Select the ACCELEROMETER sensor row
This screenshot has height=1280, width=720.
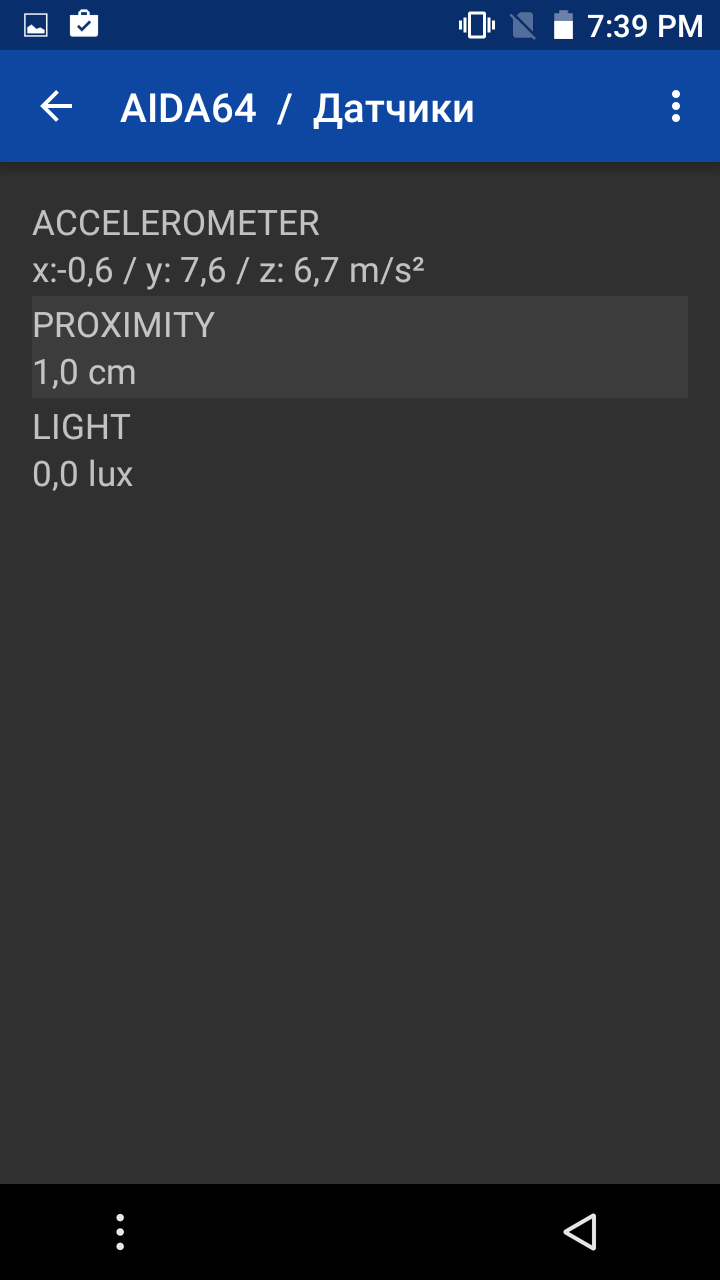coord(360,245)
